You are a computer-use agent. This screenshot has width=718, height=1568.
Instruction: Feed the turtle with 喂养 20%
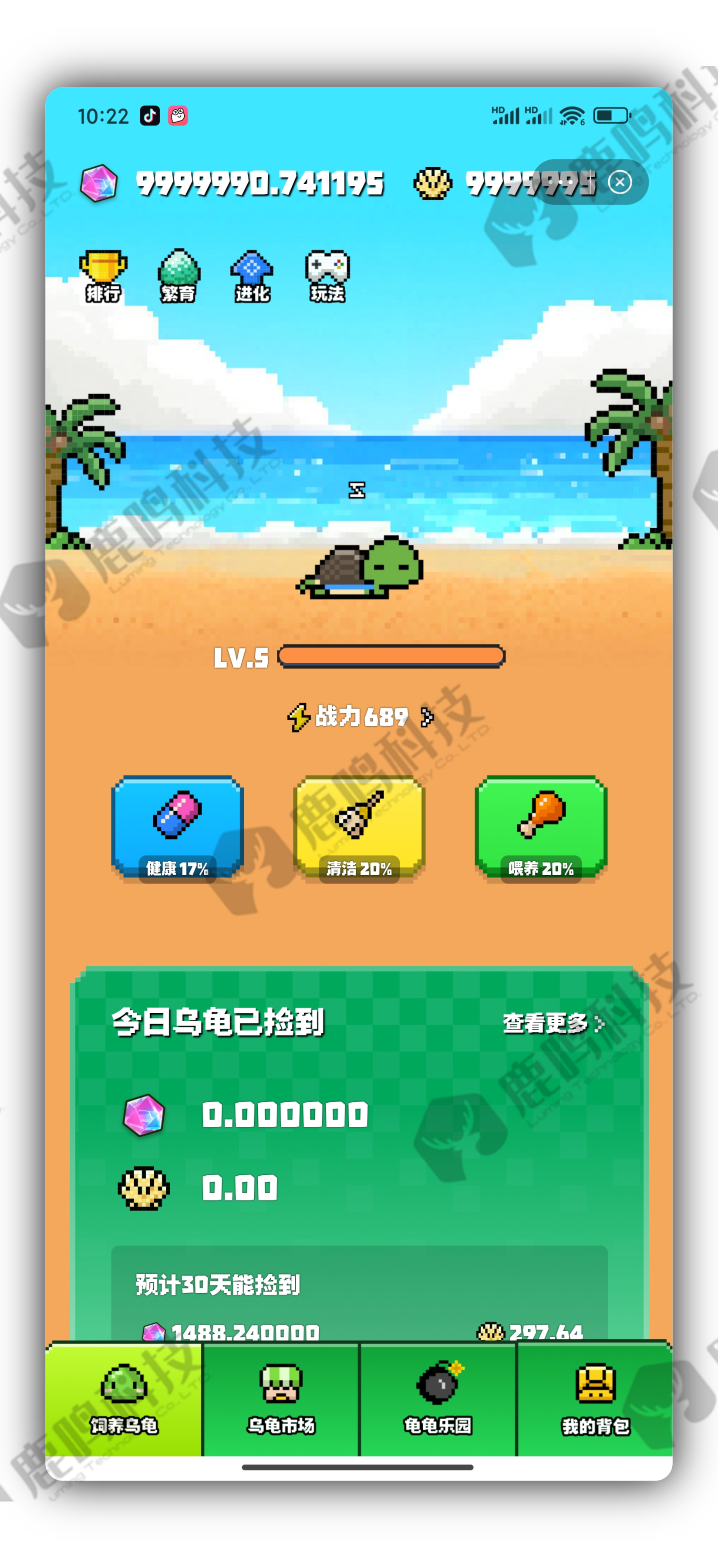click(540, 827)
